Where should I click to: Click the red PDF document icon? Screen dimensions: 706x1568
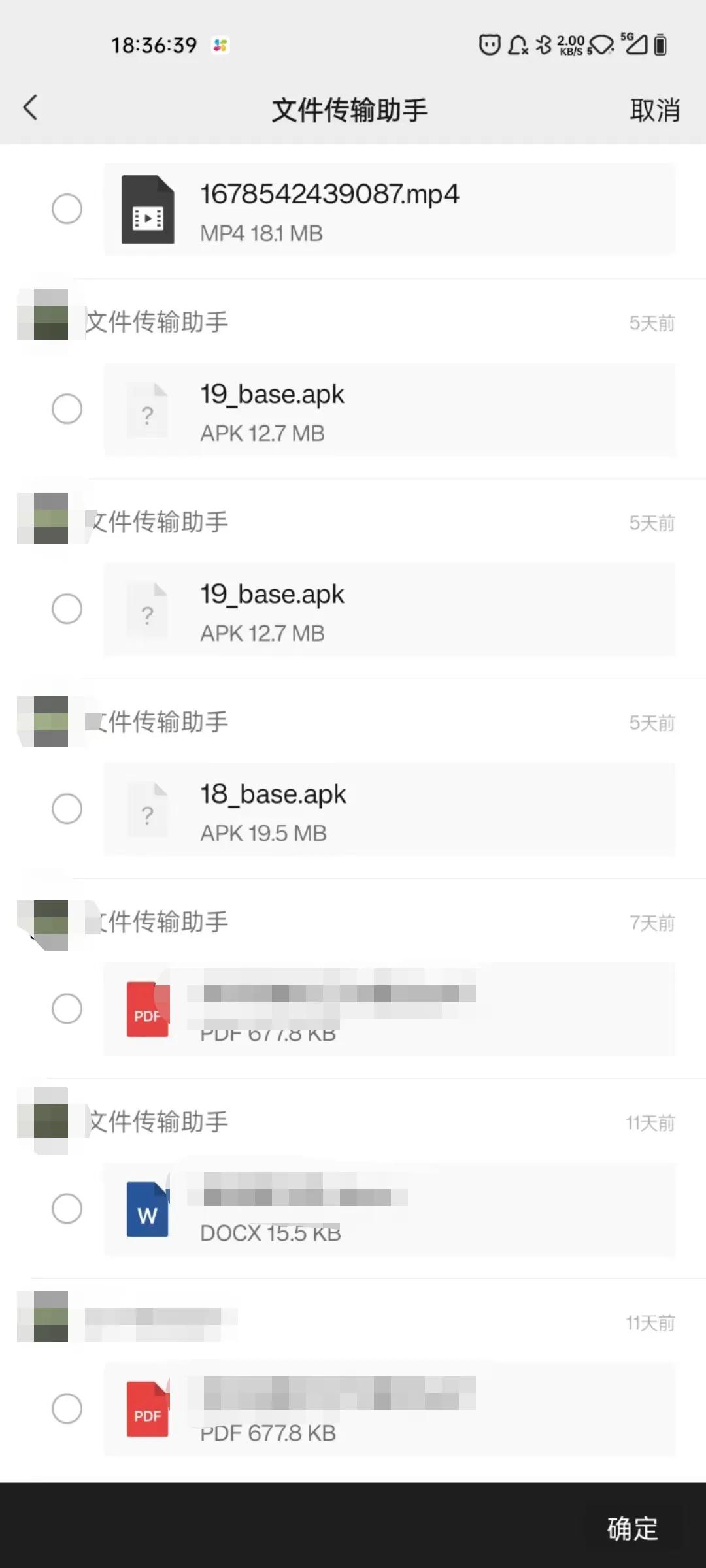(147, 1010)
